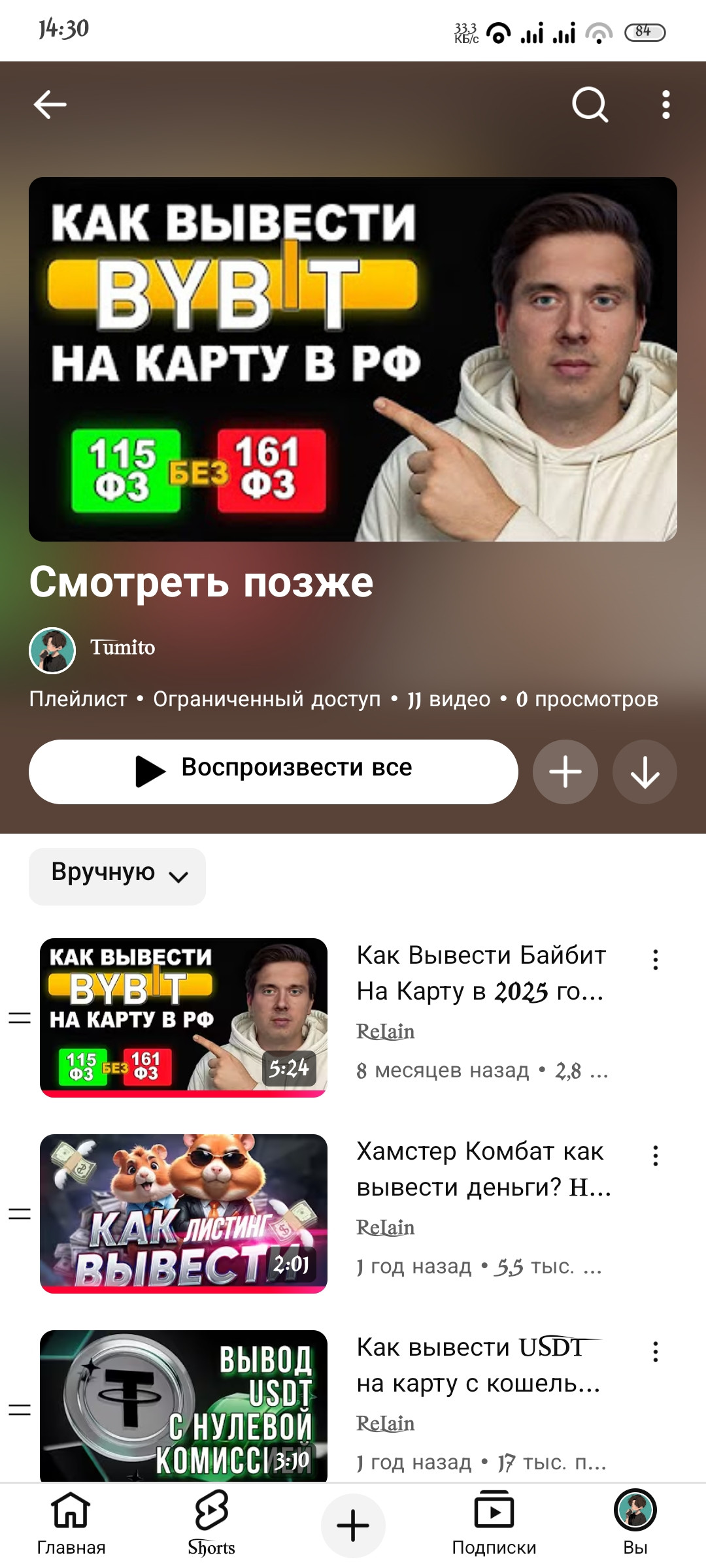Screen dimensions: 706x1568
Task: Switch to the Shorts tab
Action: click(x=211, y=1523)
